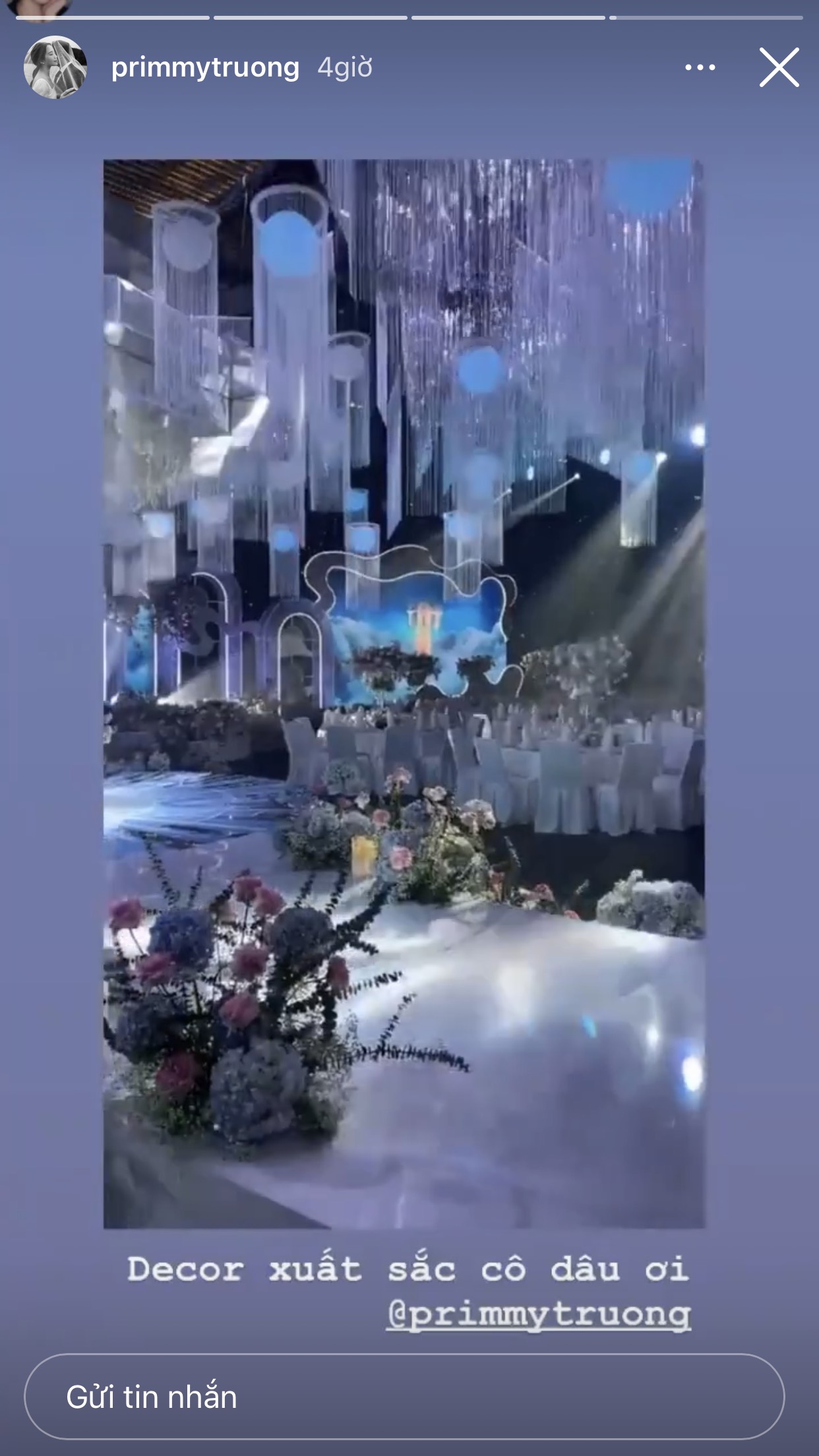Close the story viewer
The height and width of the screenshot is (1456, 819).
tap(779, 67)
